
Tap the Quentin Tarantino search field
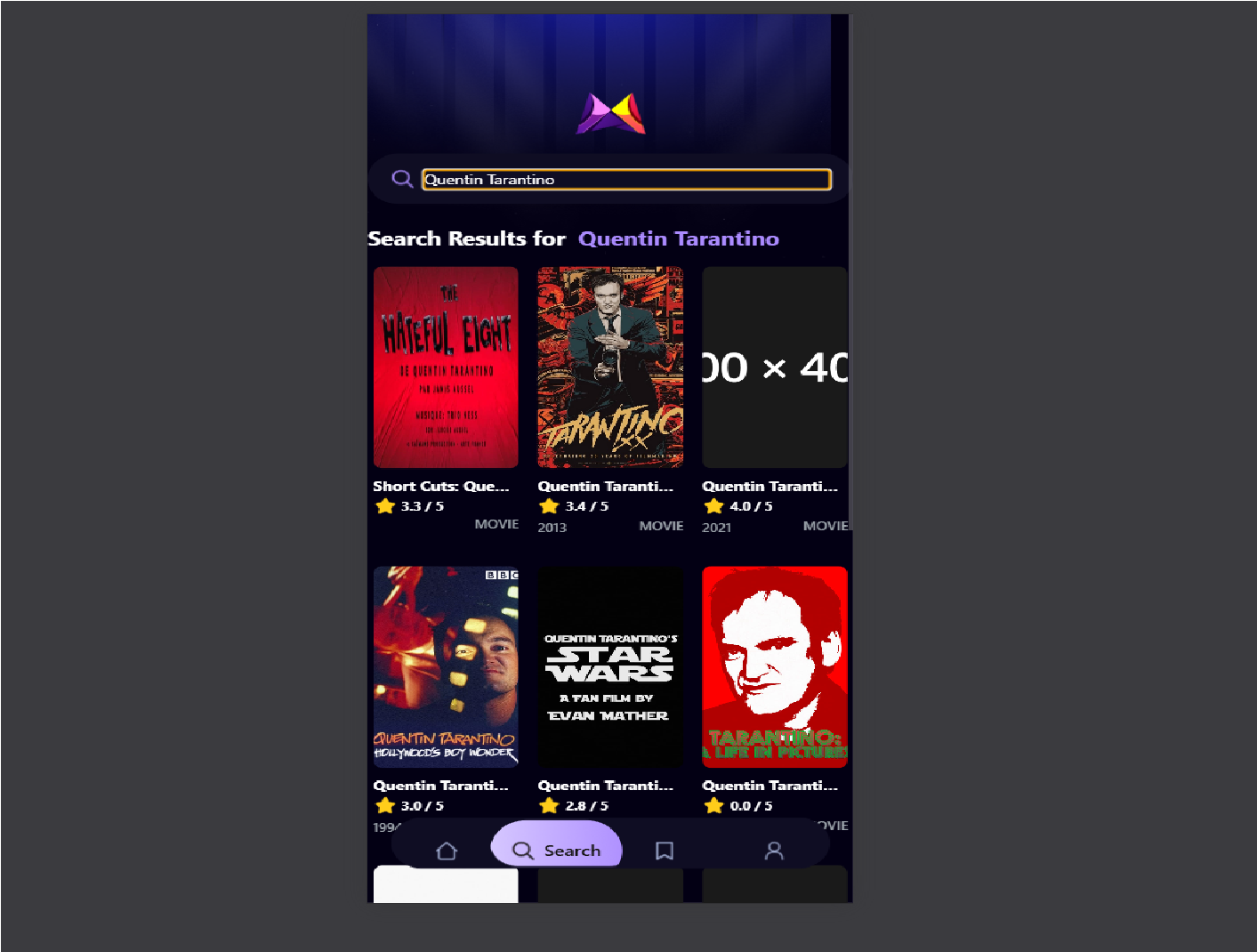(x=626, y=180)
